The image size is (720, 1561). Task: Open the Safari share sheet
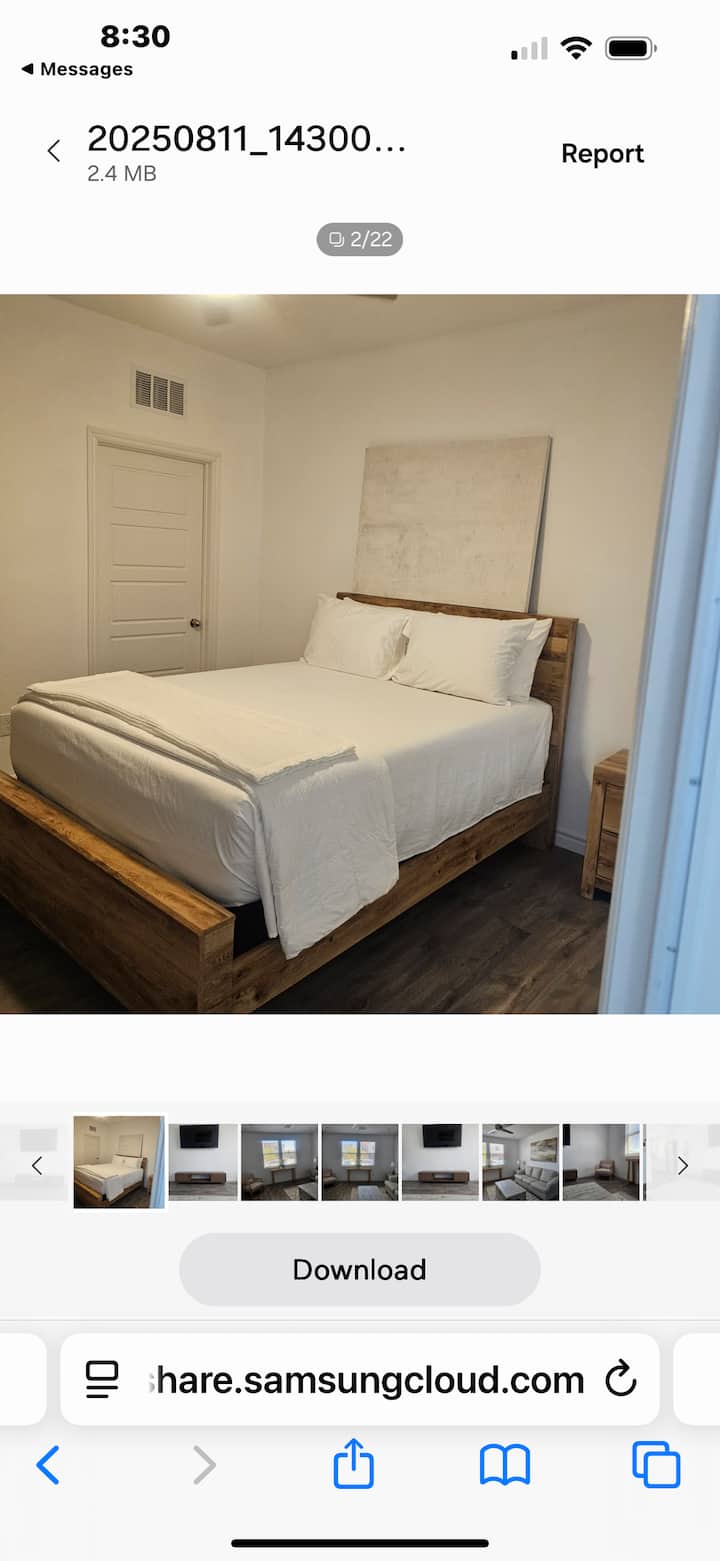[354, 1466]
